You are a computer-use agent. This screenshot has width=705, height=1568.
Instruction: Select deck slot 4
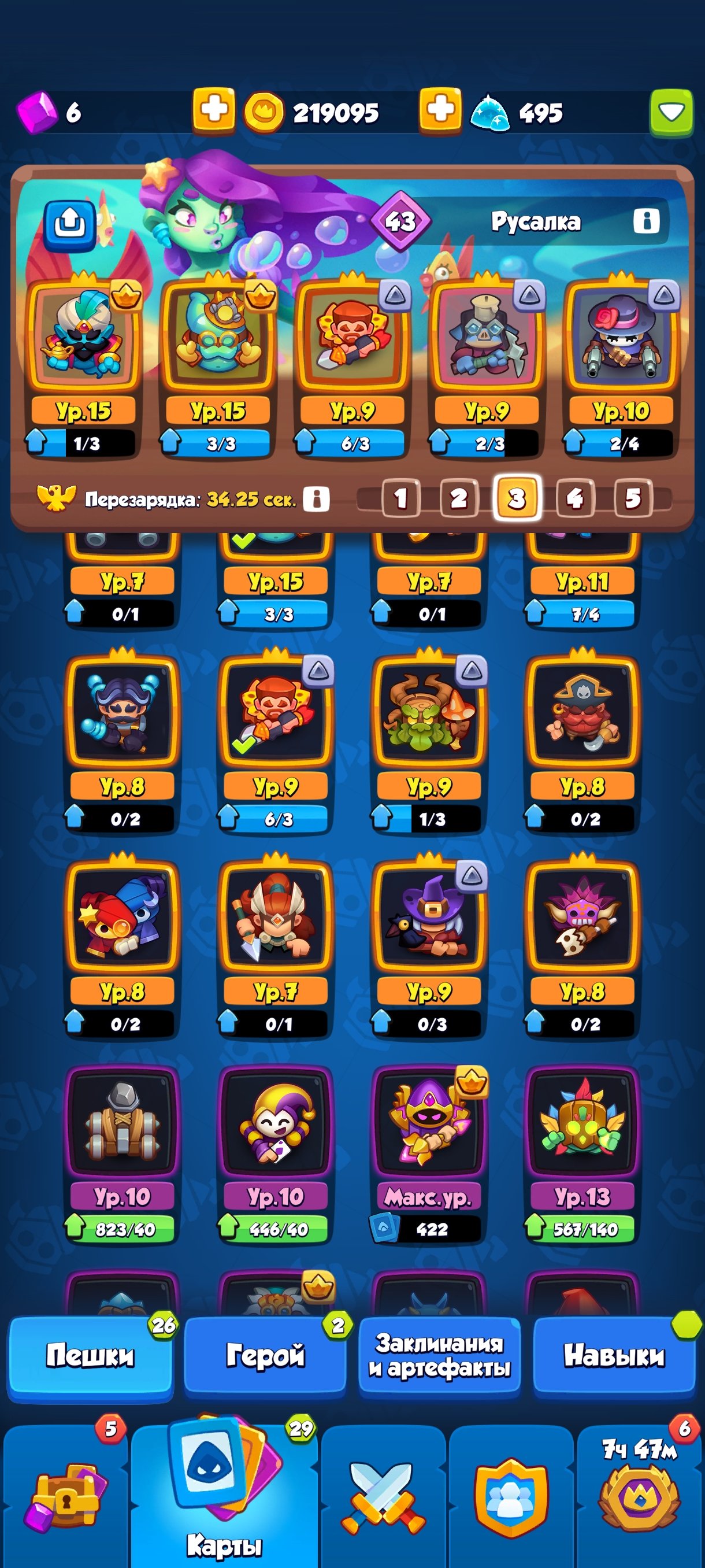(575, 498)
